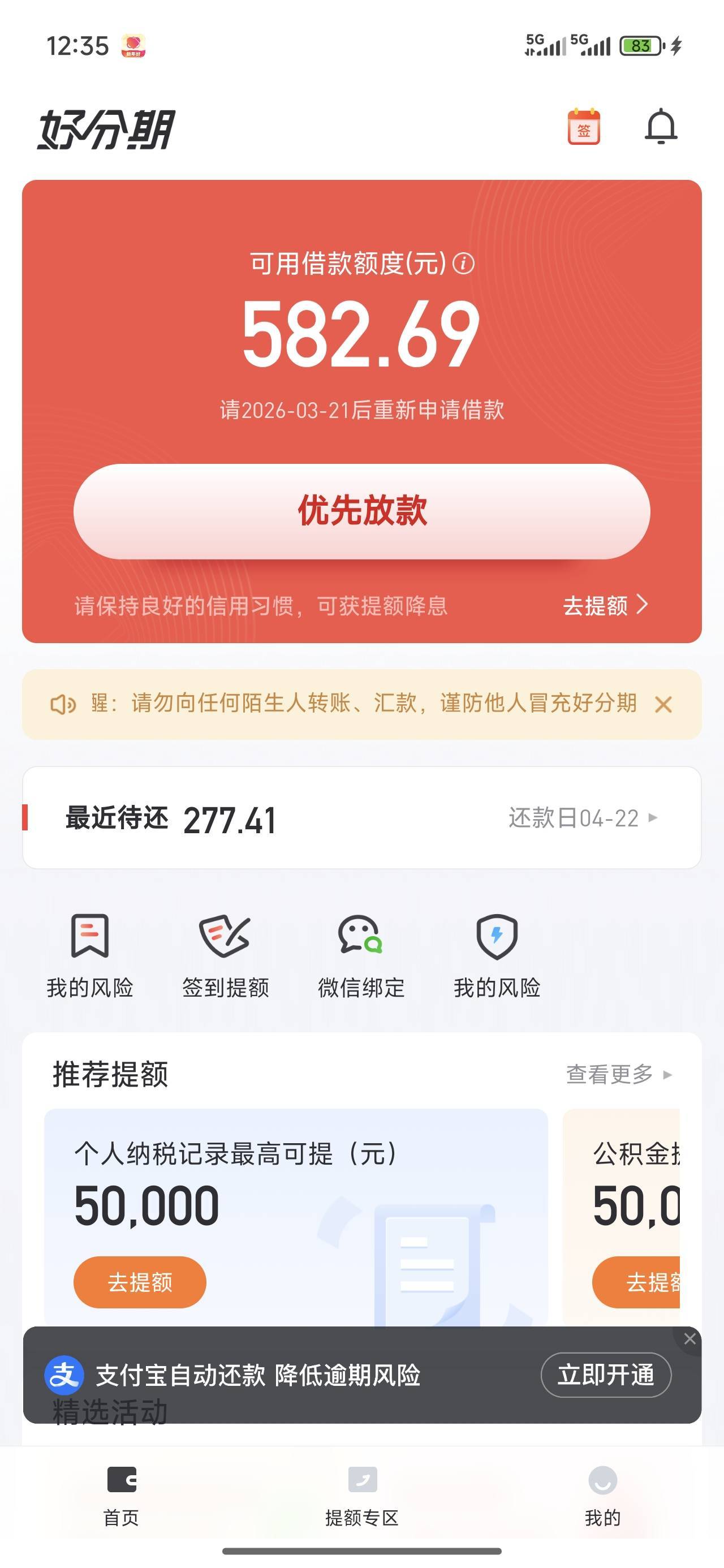Tap 立即开通 for Alipay auto repayment

point(606,1375)
